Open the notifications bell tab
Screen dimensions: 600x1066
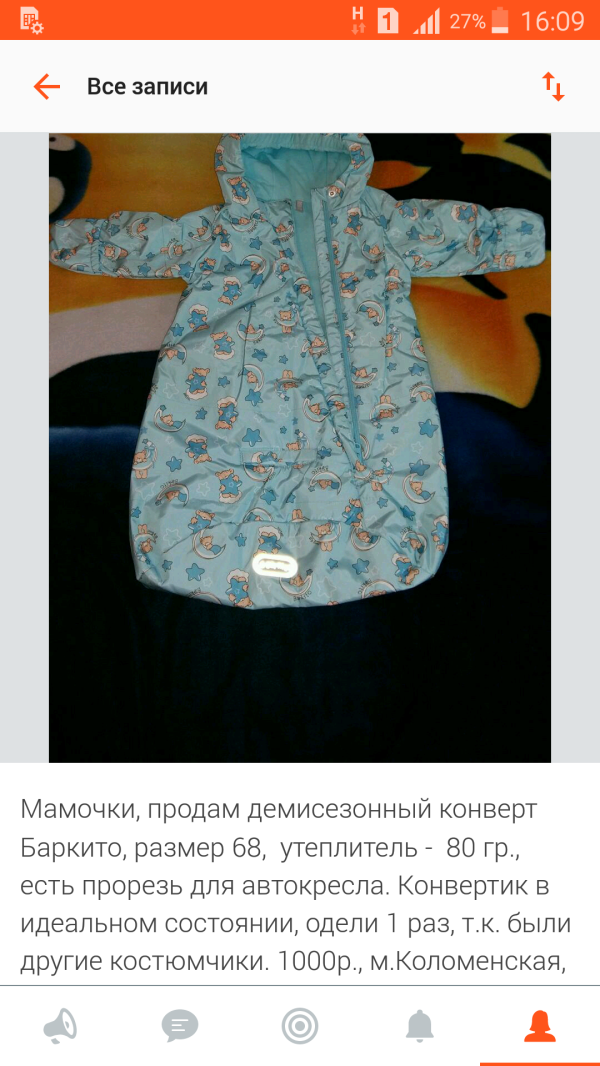(420, 1026)
